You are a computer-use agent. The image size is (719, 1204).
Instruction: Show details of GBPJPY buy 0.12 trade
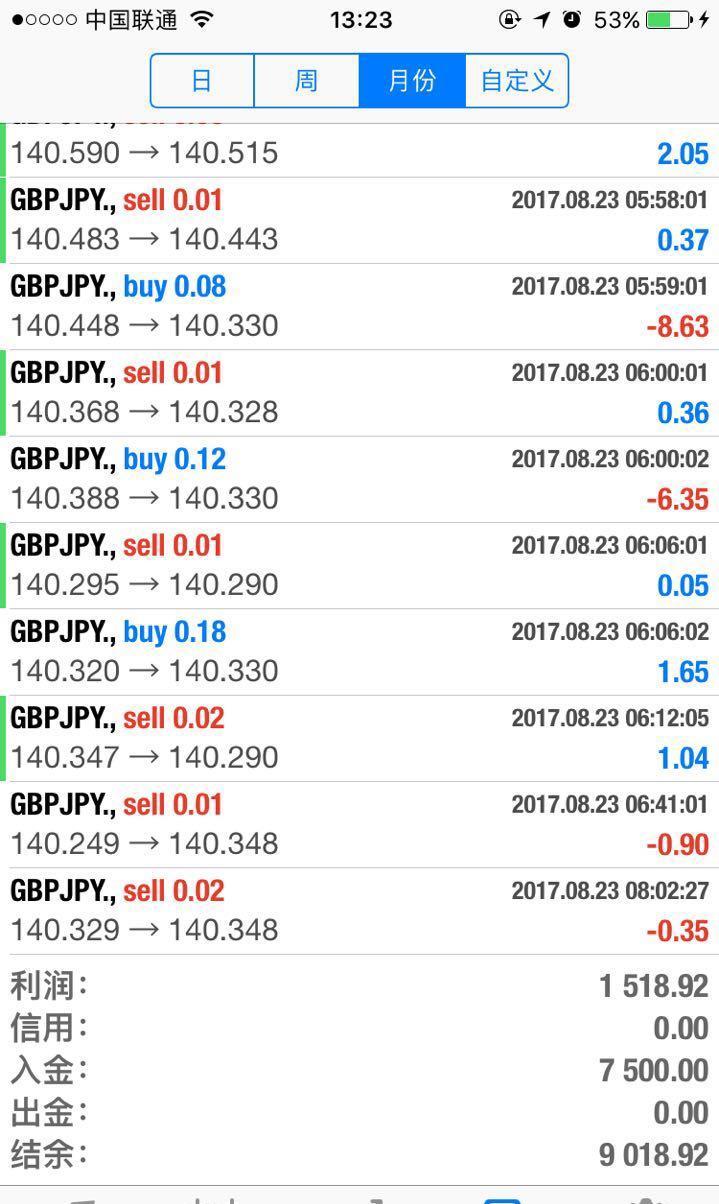pyautogui.click(x=360, y=479)
